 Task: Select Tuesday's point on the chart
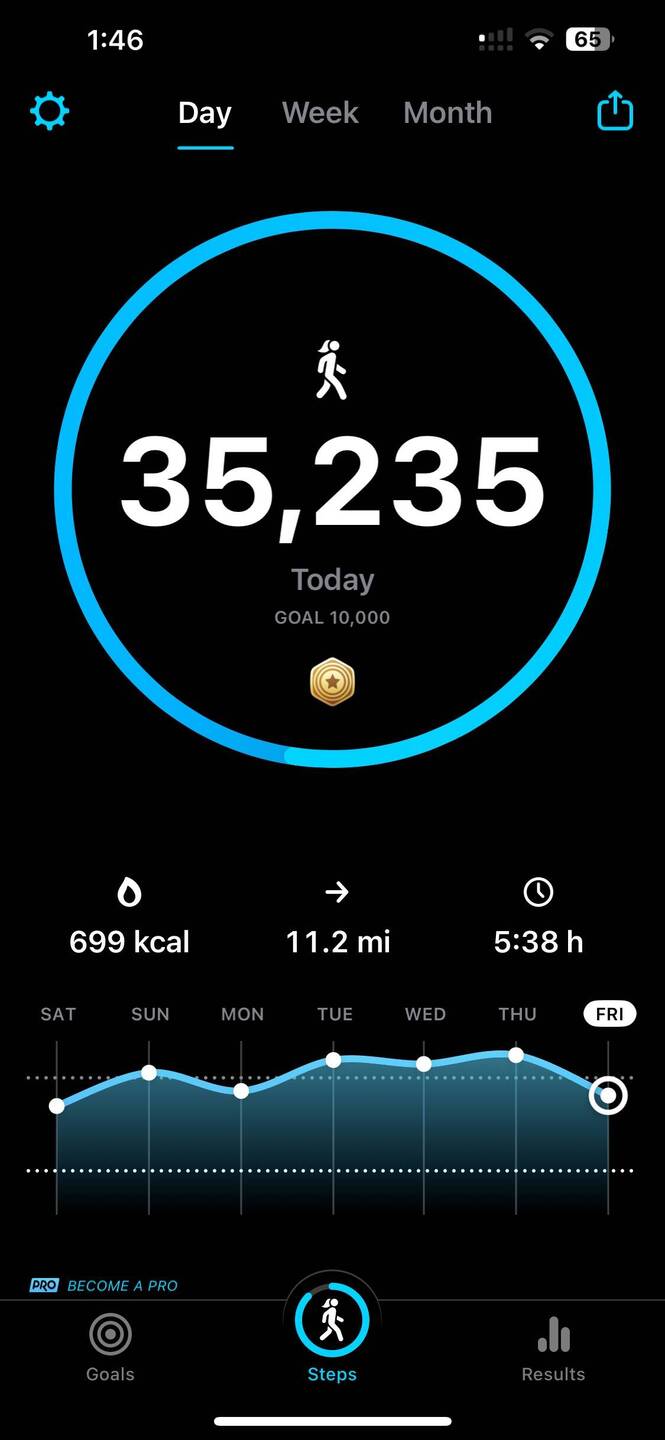click(333, 1060)
